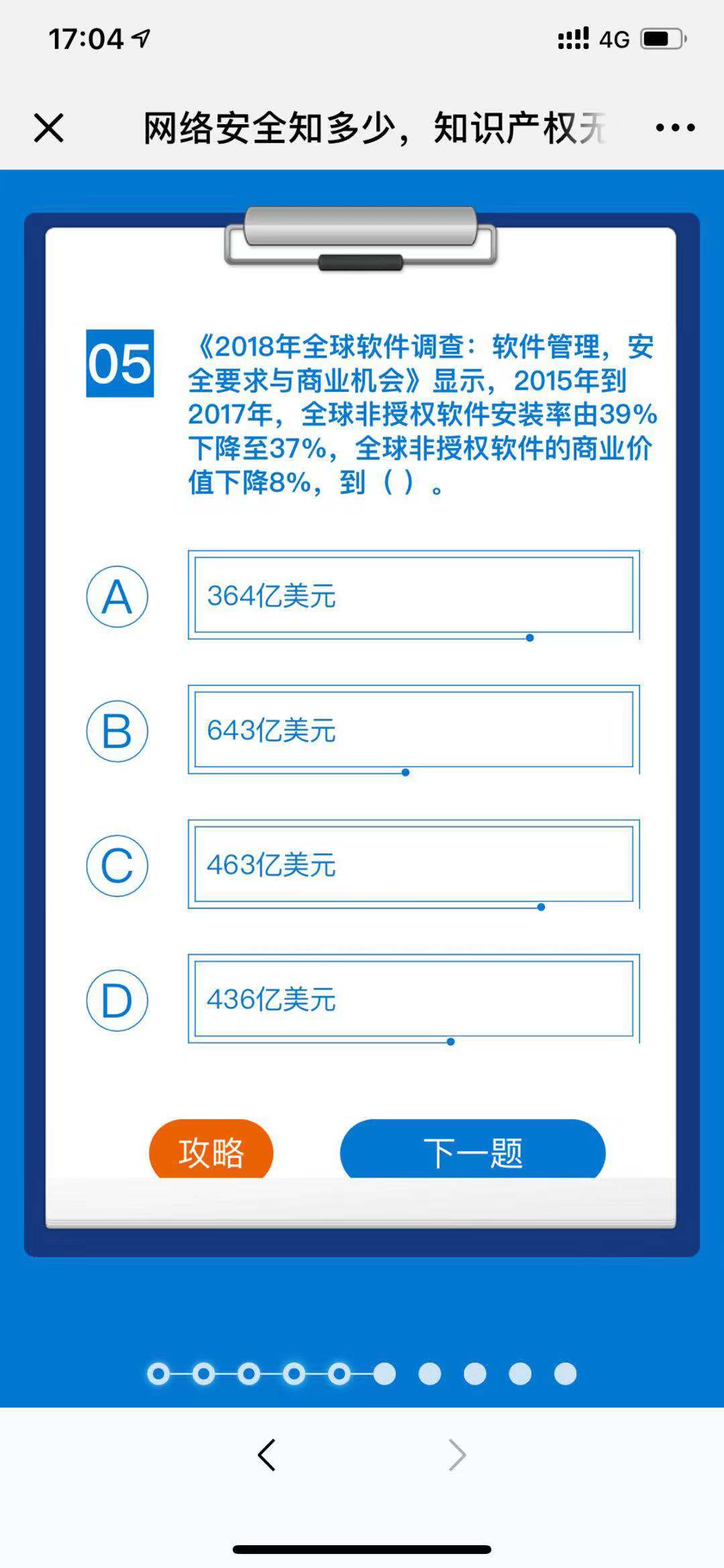724x1568 pixels.
Task: Select answer D 436亿美元
Action: [413, 998]
